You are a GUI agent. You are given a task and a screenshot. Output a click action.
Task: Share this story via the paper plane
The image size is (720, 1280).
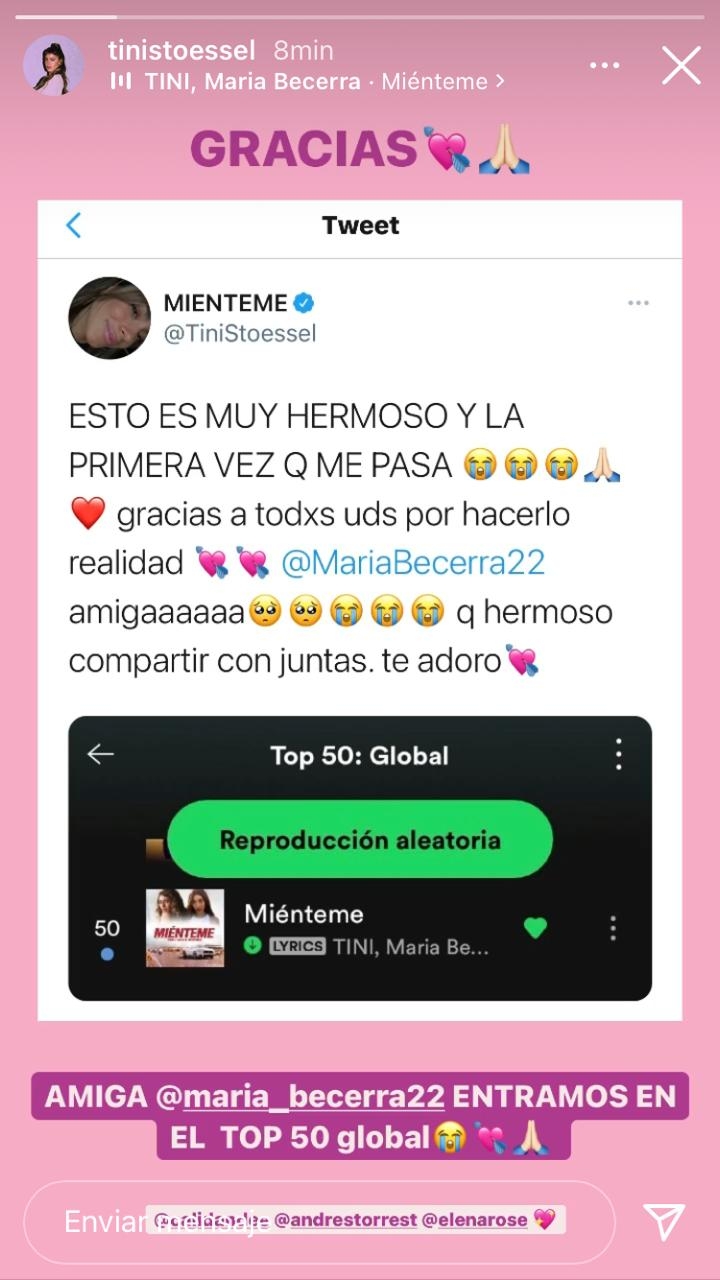click(x=663, y=1222)
